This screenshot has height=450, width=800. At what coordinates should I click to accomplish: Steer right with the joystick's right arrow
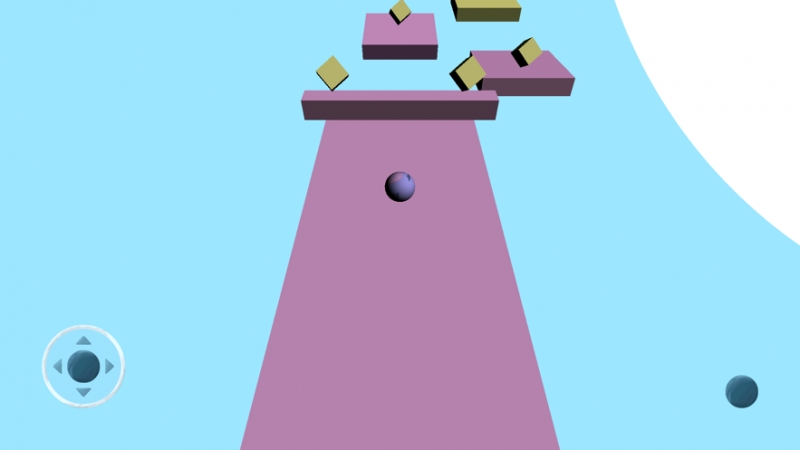(109, 367)
